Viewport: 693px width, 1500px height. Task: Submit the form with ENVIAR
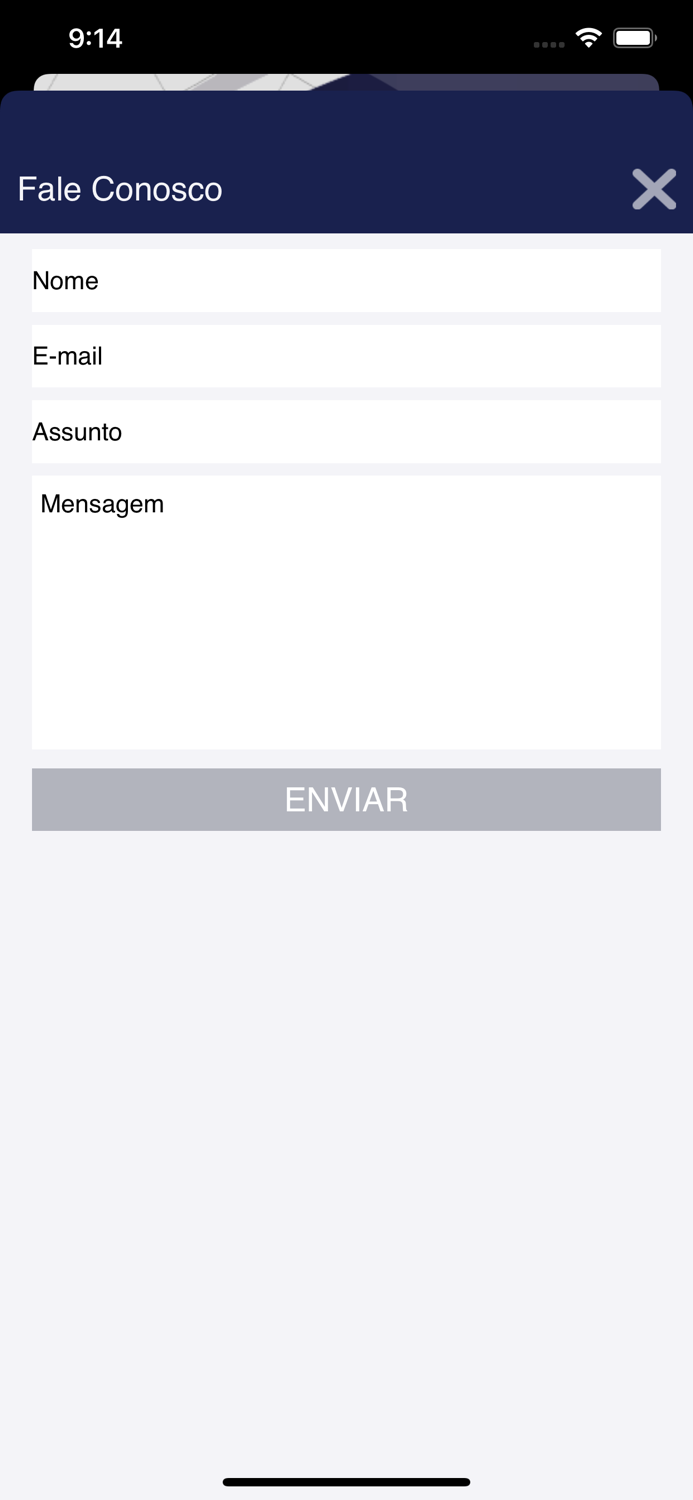click(x=346, y=799)
